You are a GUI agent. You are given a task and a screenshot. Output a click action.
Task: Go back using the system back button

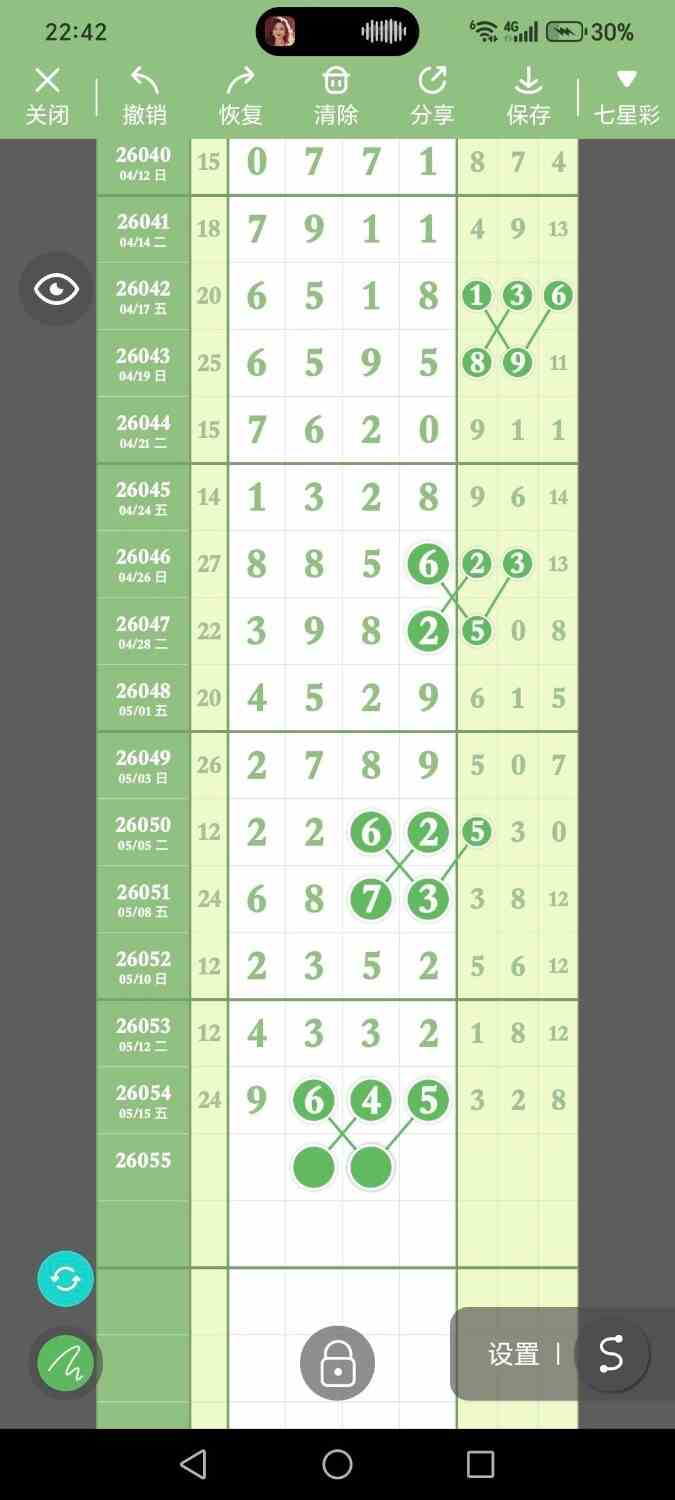193,1464
